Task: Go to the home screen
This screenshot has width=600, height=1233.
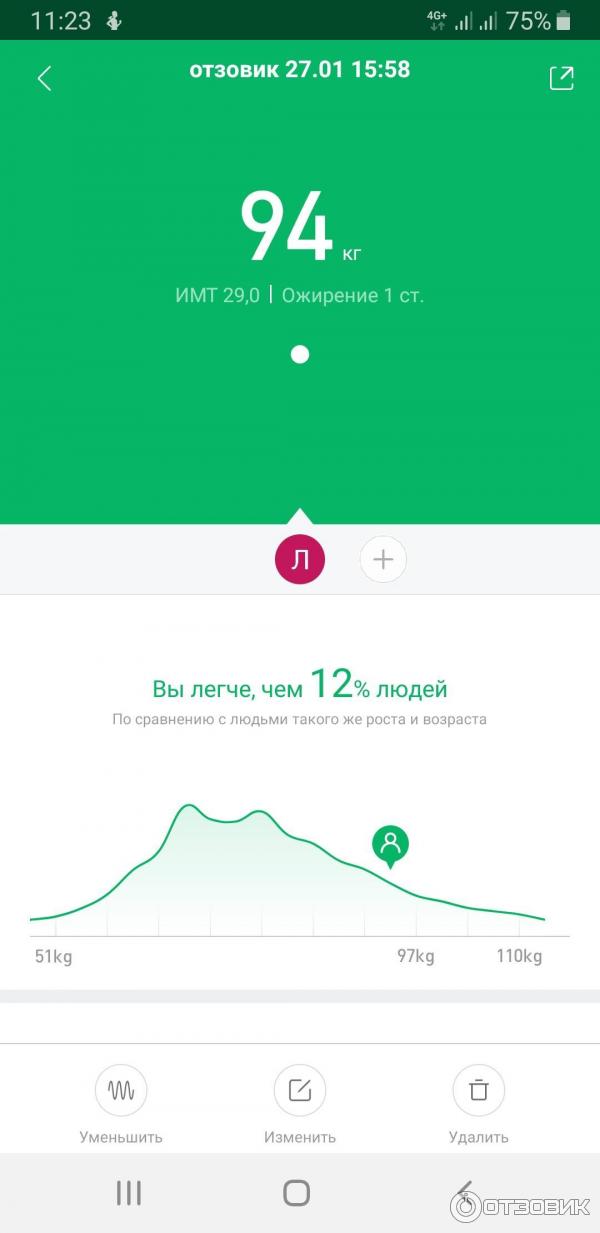Action: click(x=297, y=1192)
